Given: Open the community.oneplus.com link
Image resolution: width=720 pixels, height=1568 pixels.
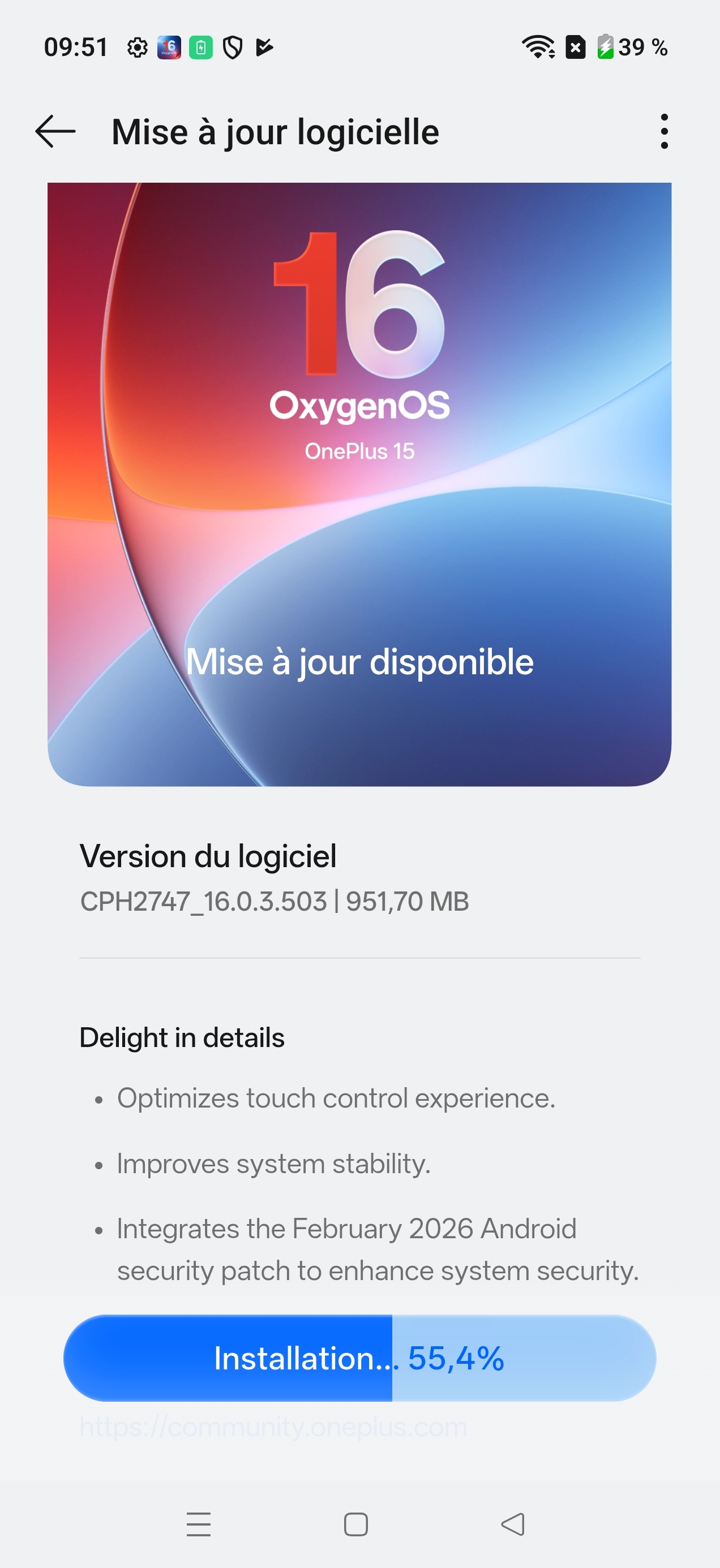Looking at the screenshot, I should (x=273, y=1427).
